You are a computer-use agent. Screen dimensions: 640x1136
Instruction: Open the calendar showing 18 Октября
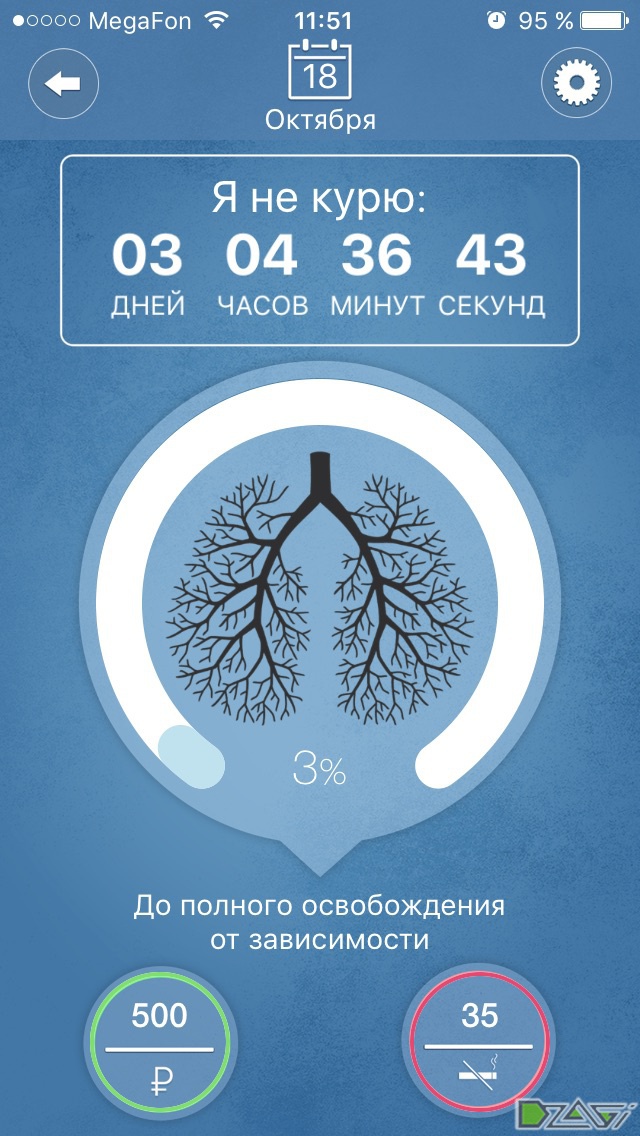(320, 72)
